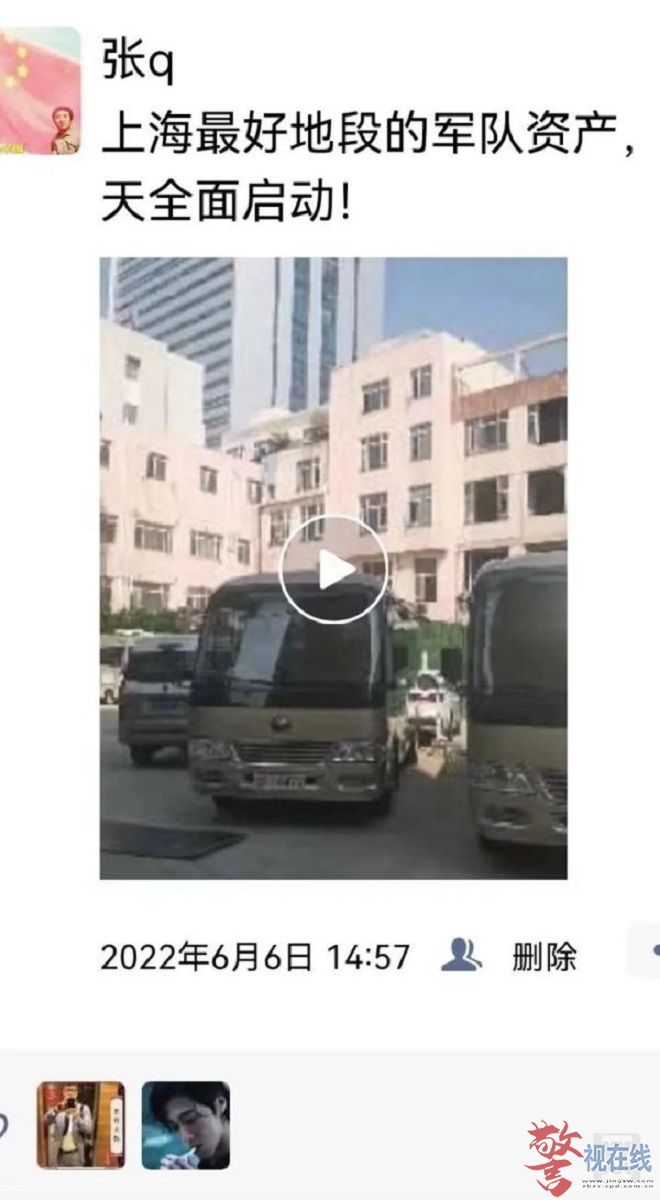Play the video in the post
Viewport: 660px width, 1200px height.
pyautogui.click(x=333, y=570)
